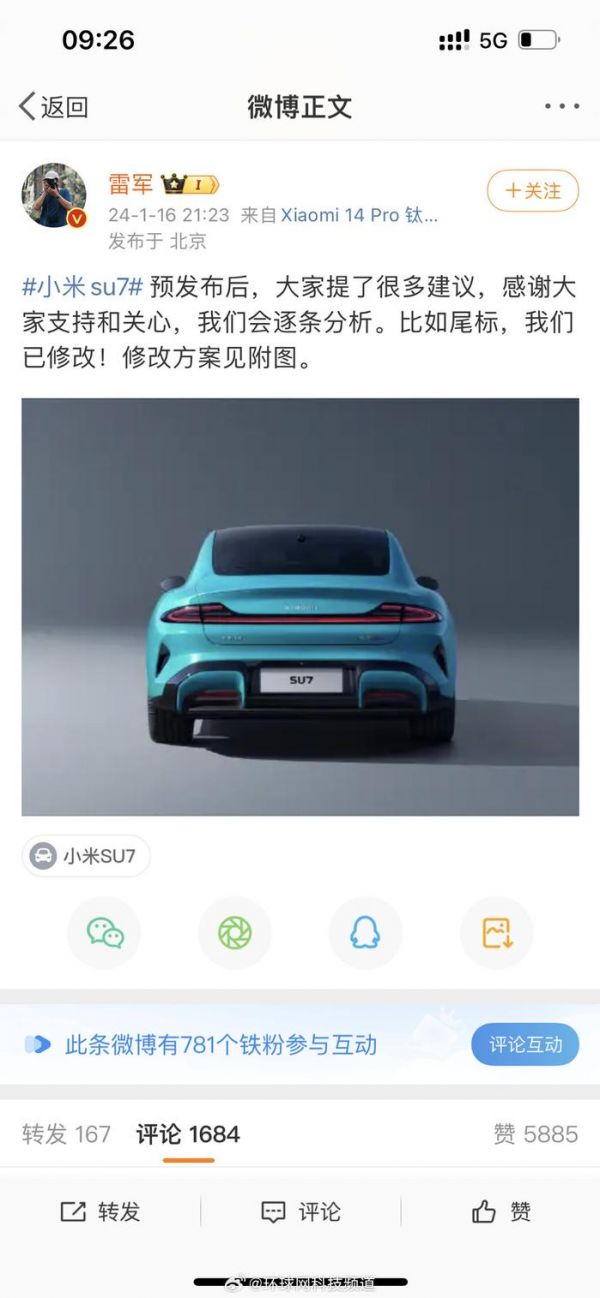View the 赞 5885 likes list

pyautogui.click(x=535, y=1134)
